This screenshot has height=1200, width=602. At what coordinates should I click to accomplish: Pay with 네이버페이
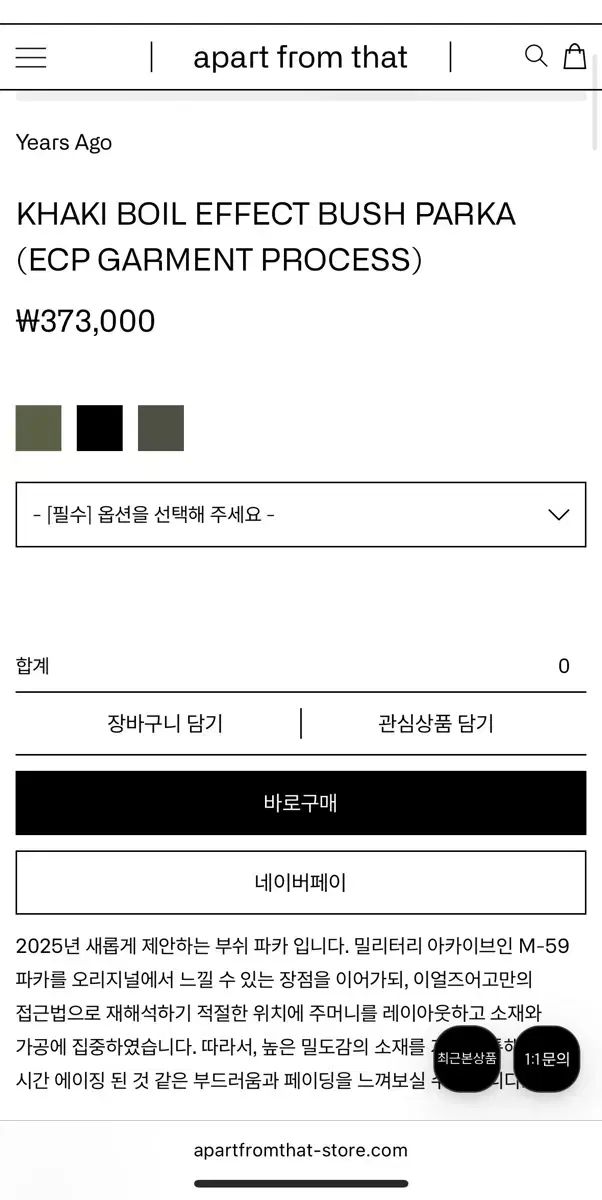tap(300, 883)
